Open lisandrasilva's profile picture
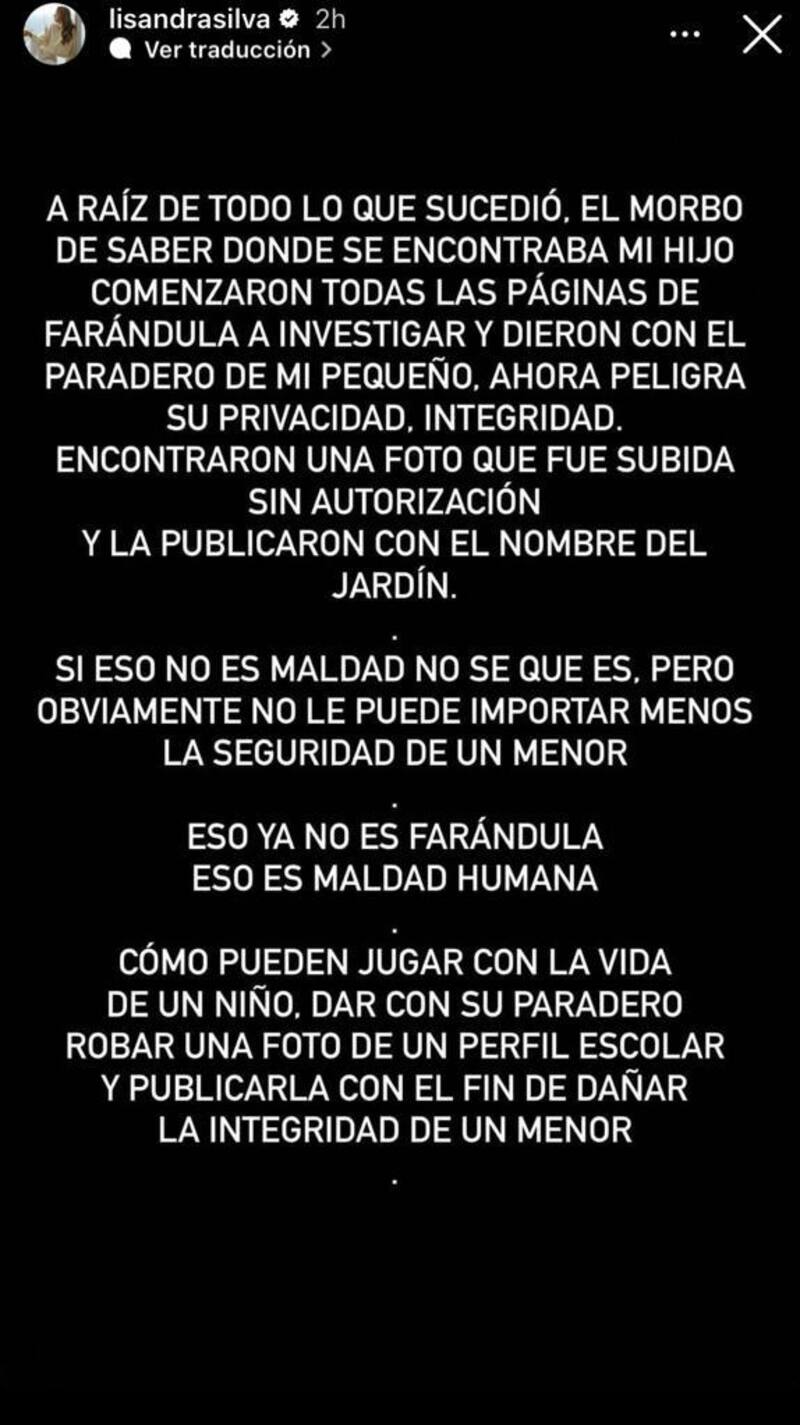Screen dimensions: 800x1425 [54, 33]
